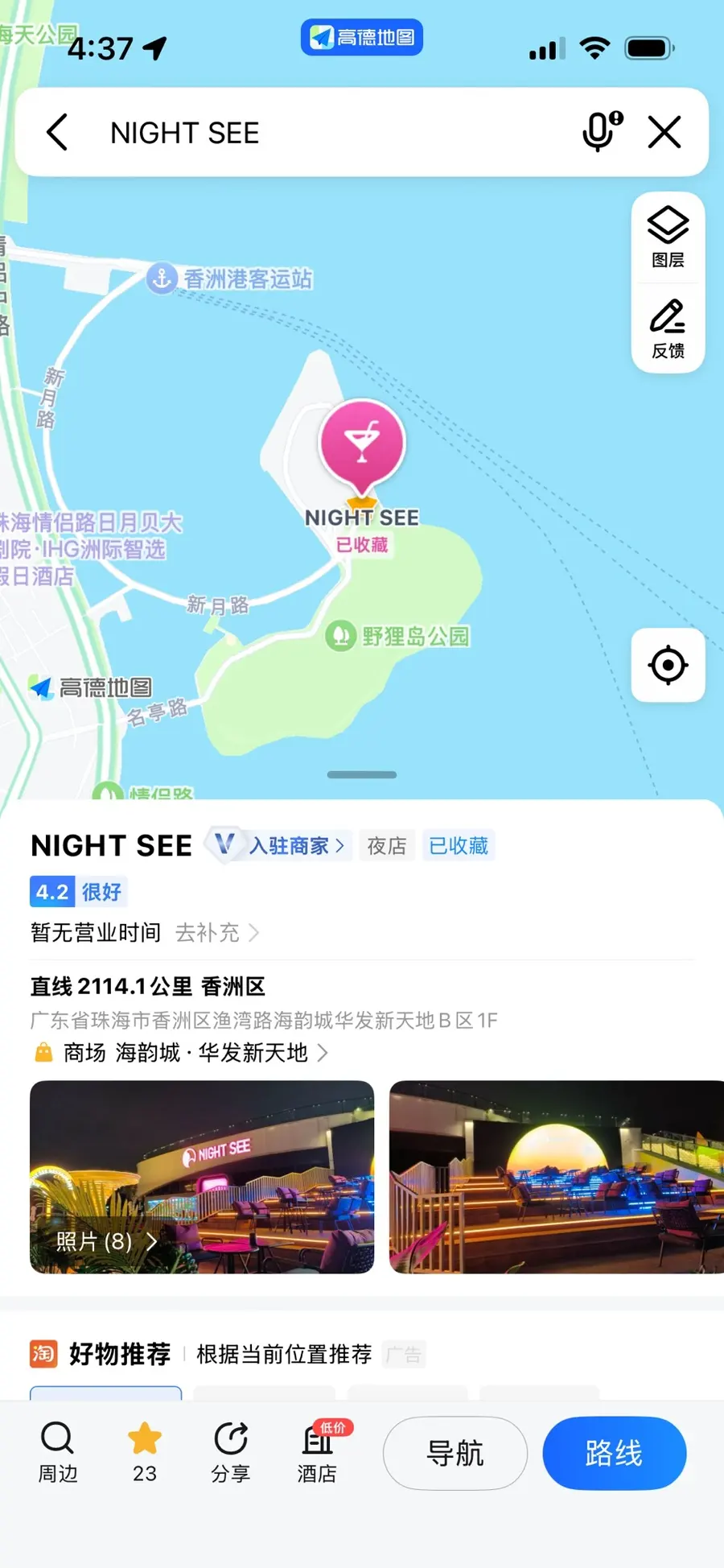Open 酒店 hotels nearby

pos(319,1453)
